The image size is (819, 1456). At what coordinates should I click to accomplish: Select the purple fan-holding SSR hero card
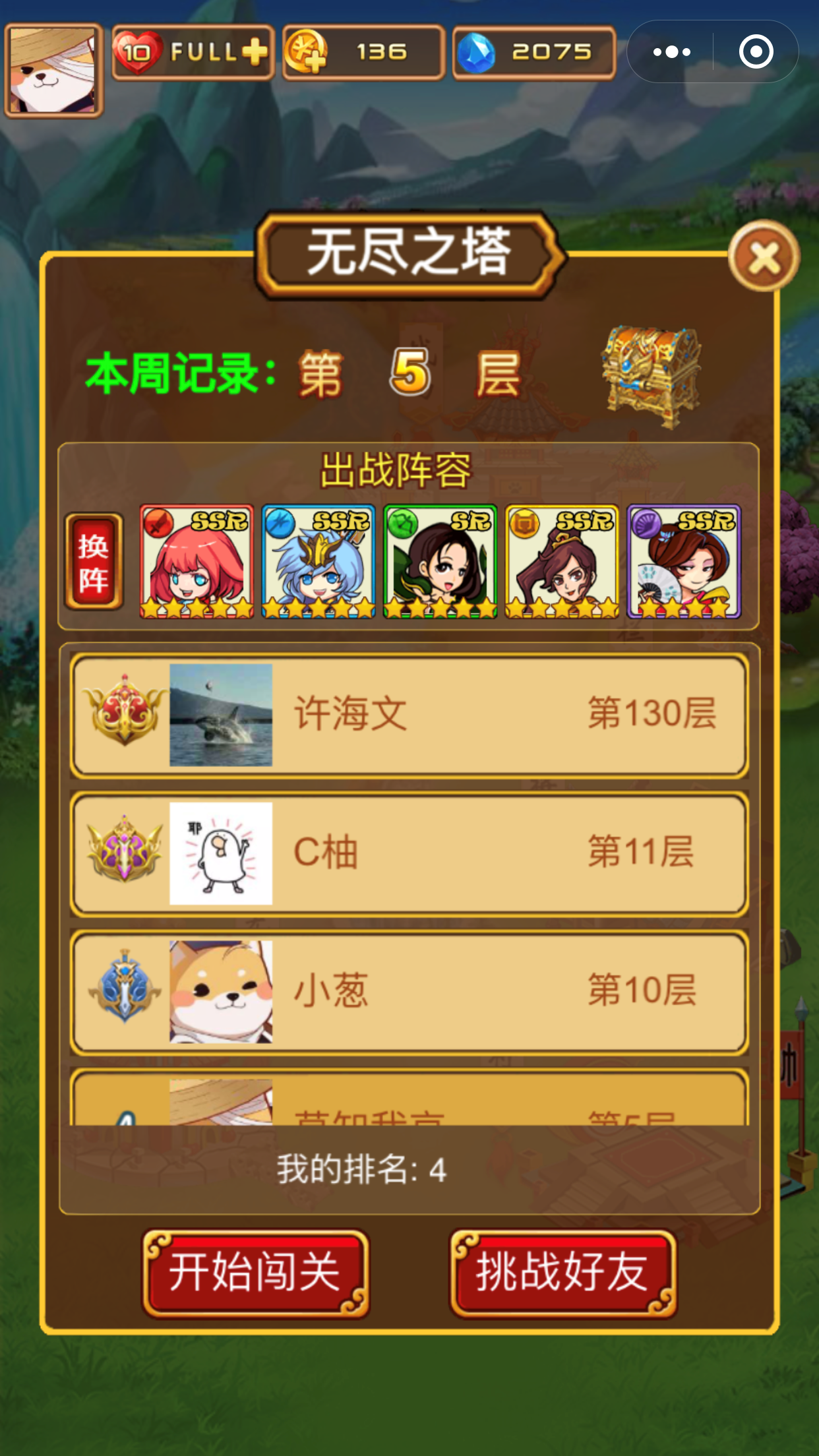684,562
